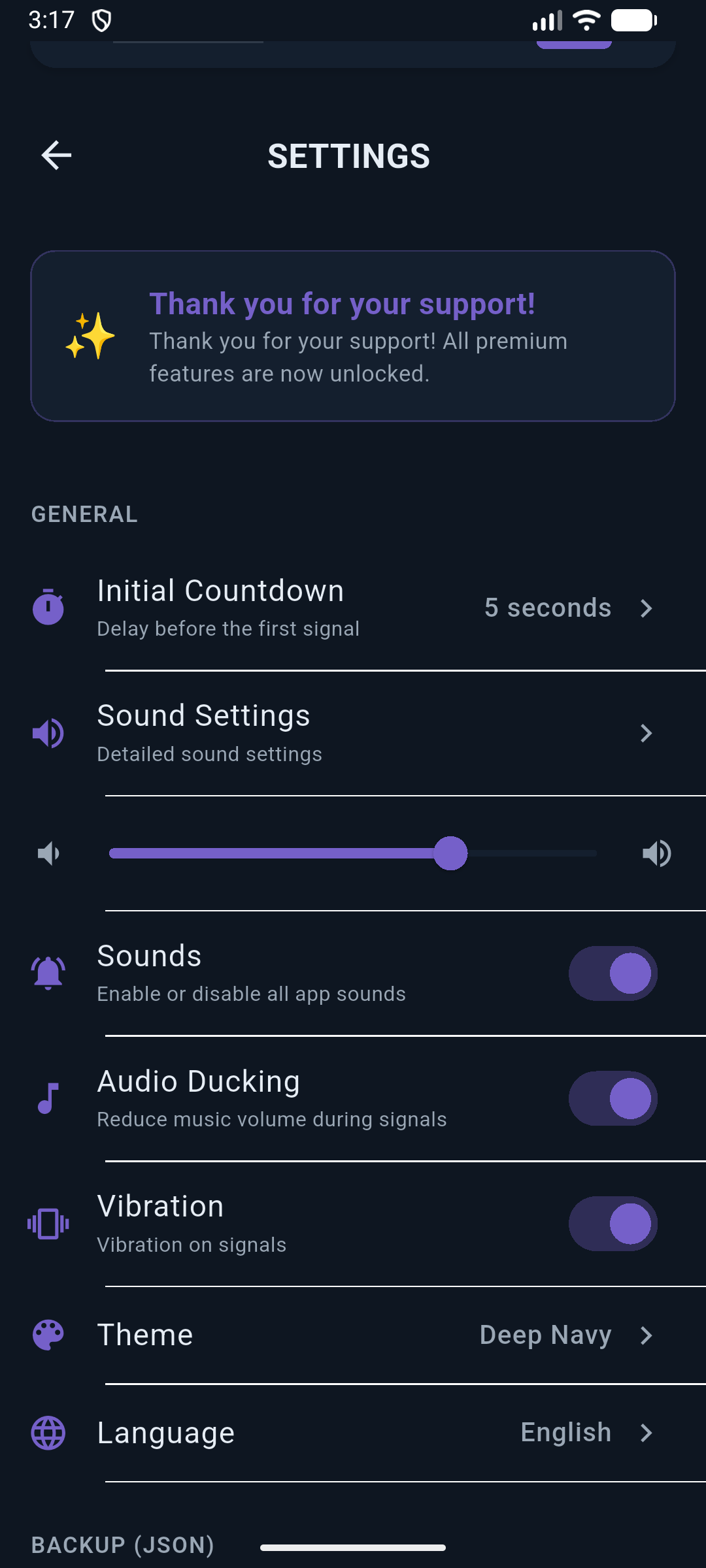Adjust the volume slider handle
Viewport: 706px width, 1568px height.
coord(451,853)
